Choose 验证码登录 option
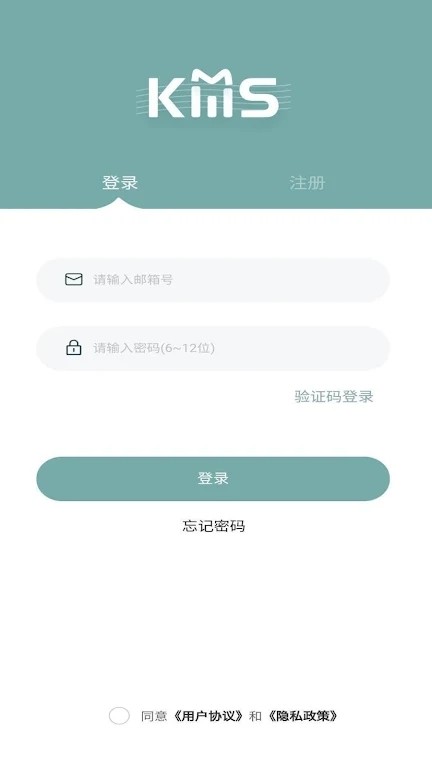Image resolution: width=432 pixels, height=768 pixels. pyautogui.click(x=334, y=396)
